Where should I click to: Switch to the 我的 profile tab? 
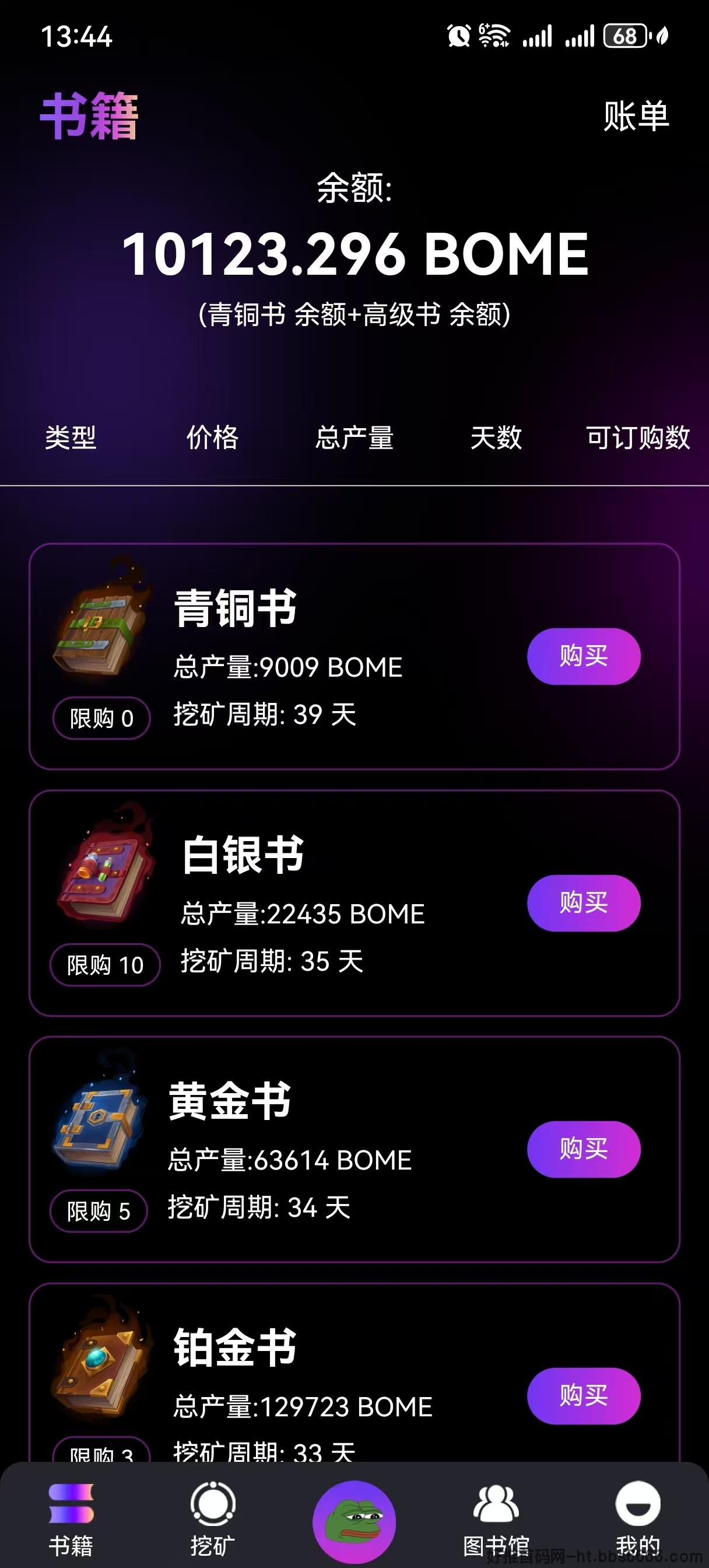coord(637,1520)
